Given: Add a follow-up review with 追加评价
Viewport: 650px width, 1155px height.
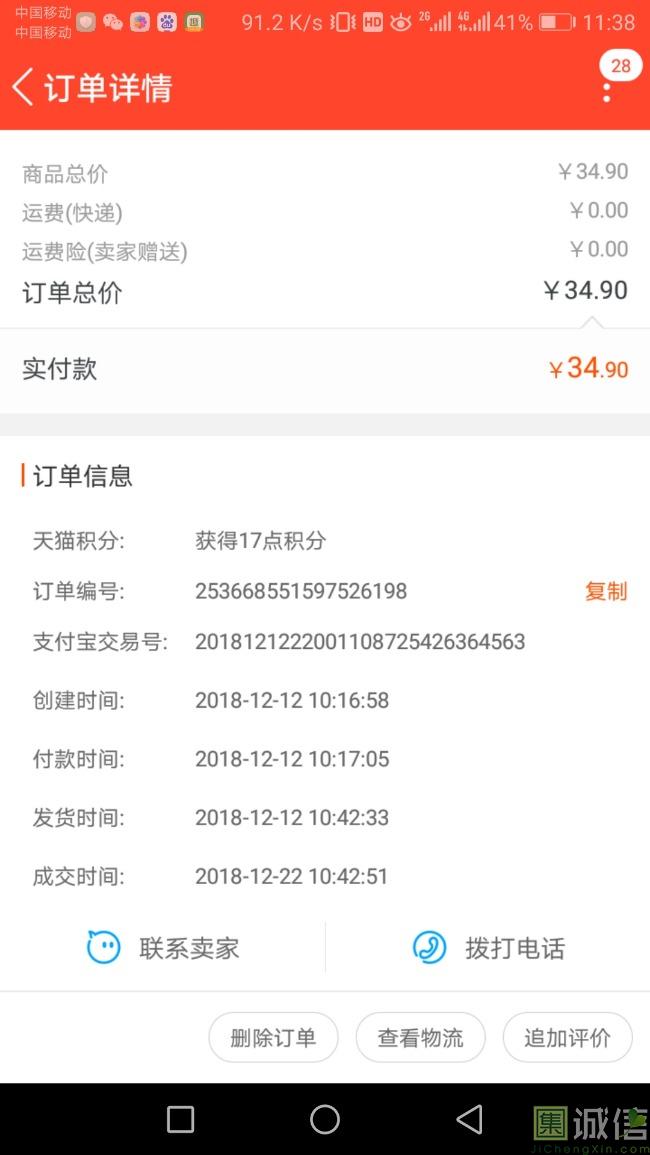Looking at the screenshot, I should (x=567, y=1037).
